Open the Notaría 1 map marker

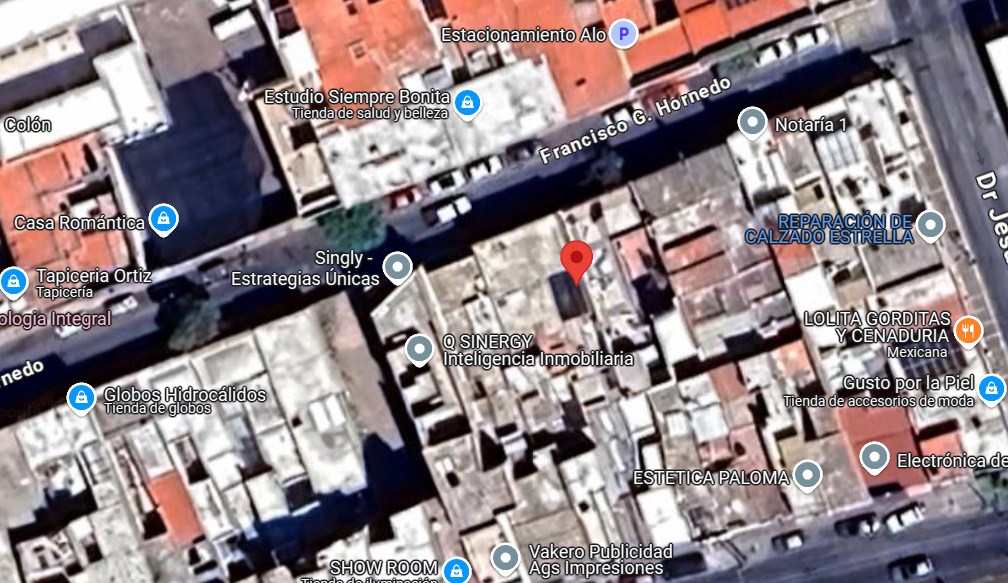(x=752, y=124)
